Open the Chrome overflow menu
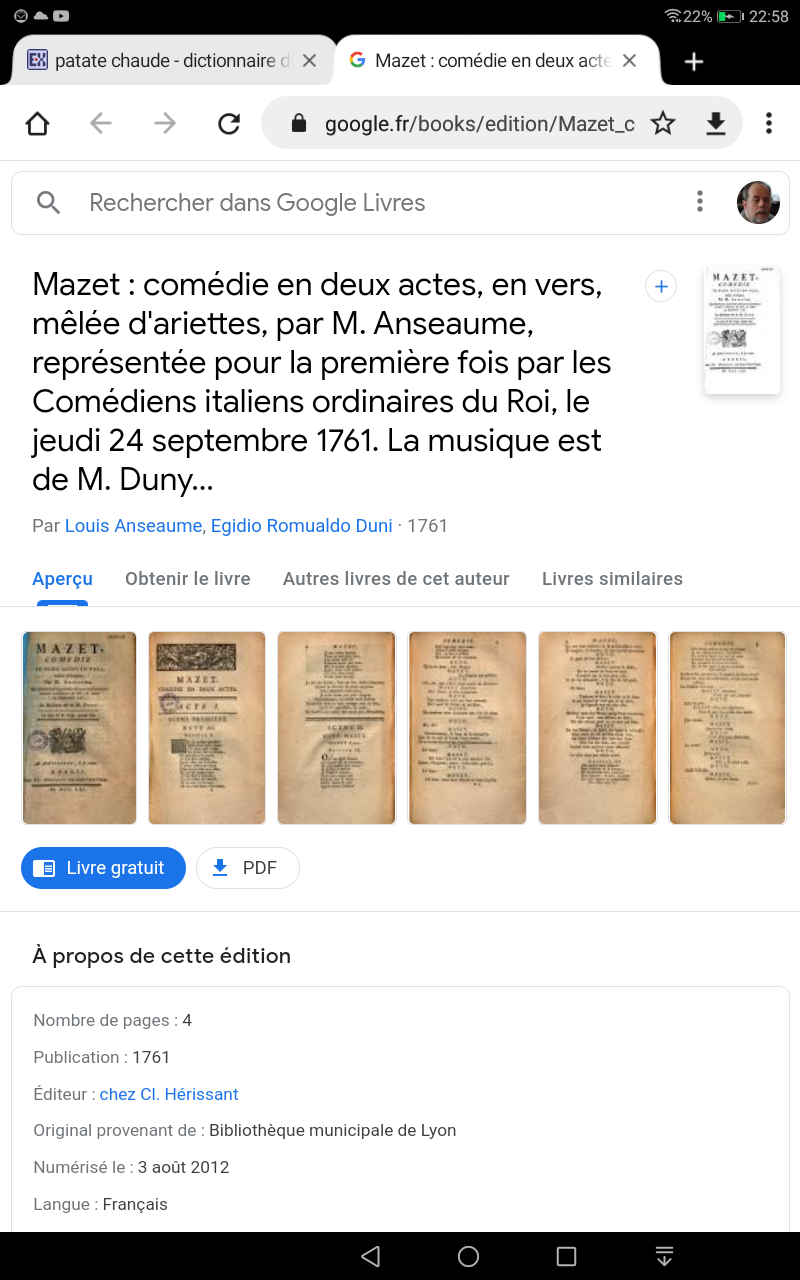800x1280 pixels. (768, 123)
